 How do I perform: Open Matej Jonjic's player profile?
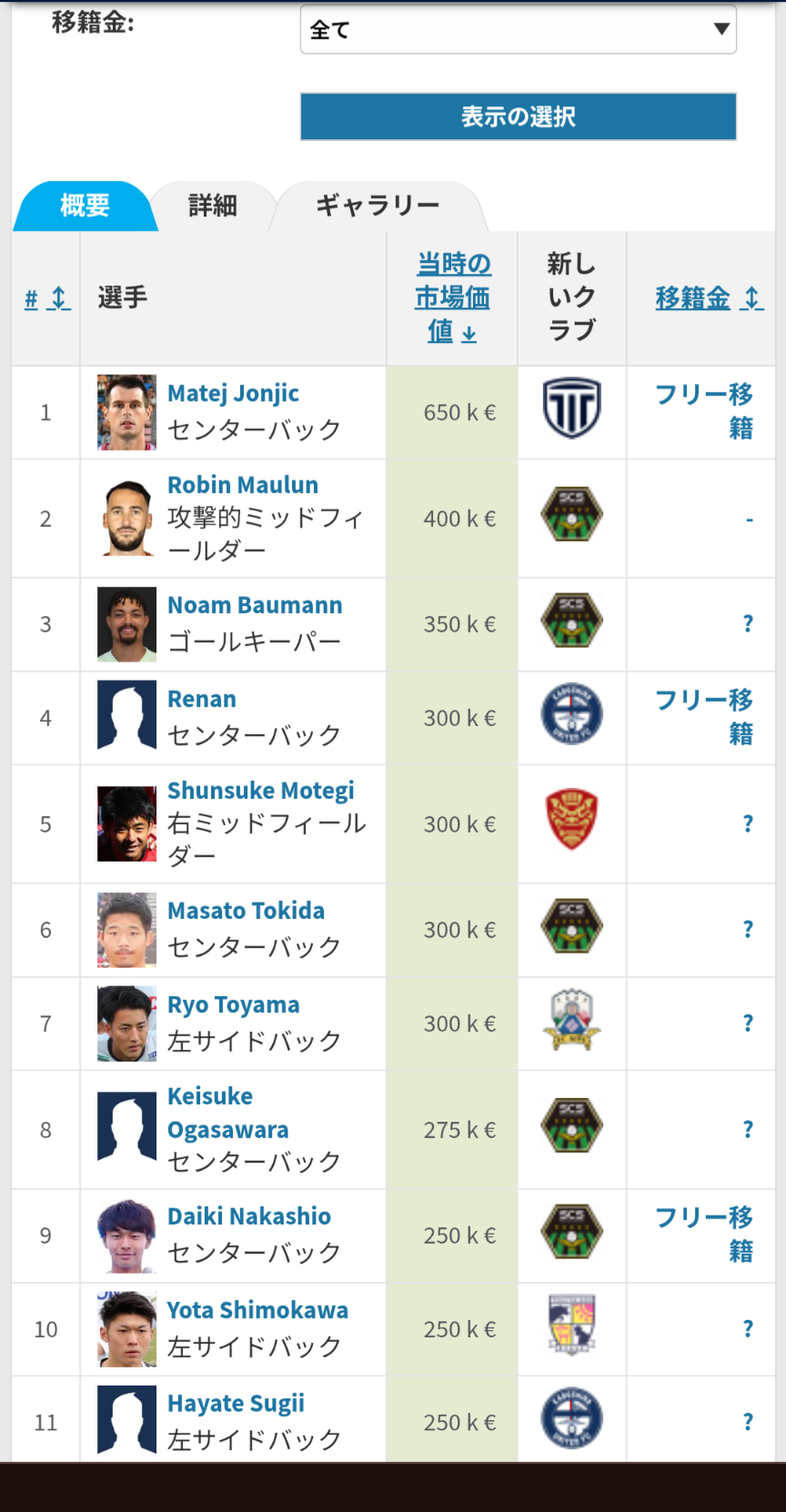point(233,393)
